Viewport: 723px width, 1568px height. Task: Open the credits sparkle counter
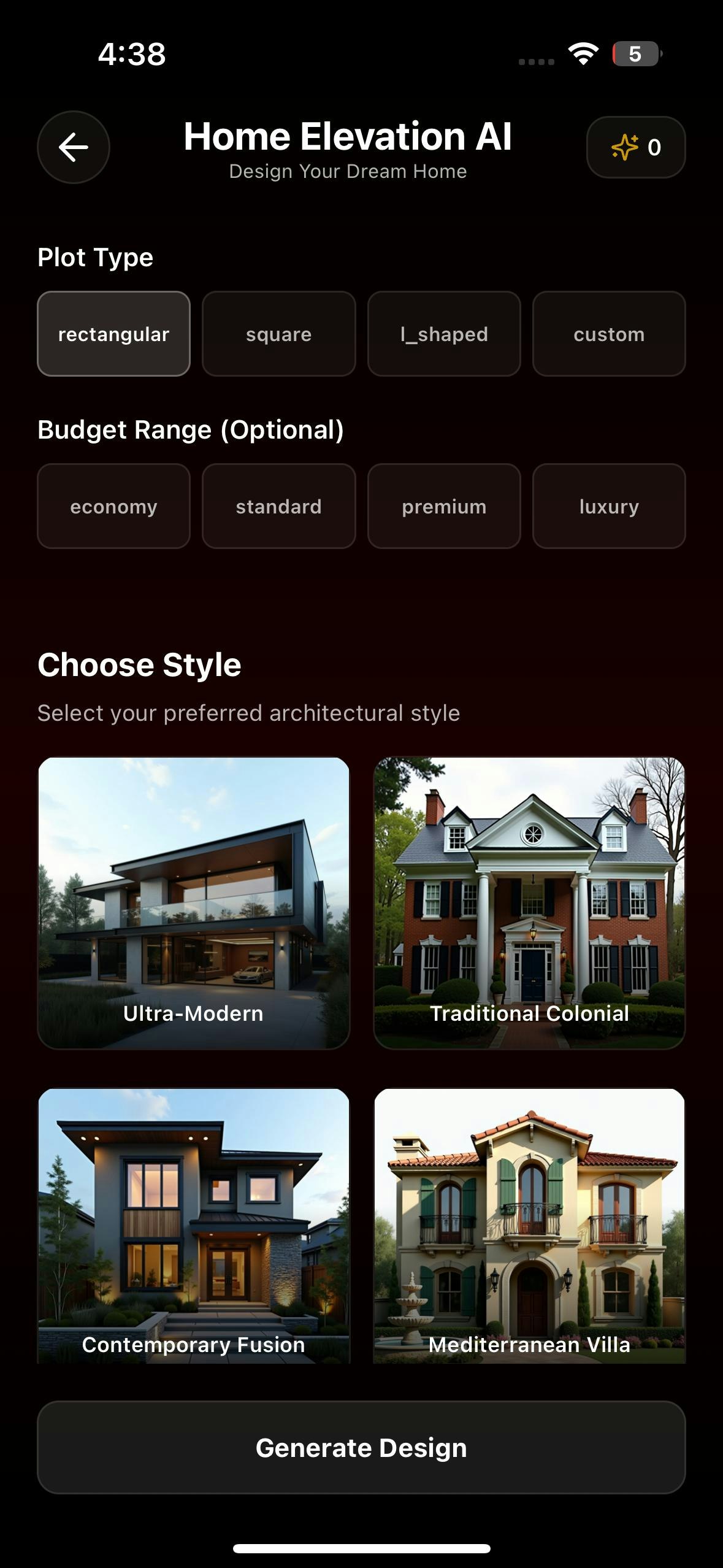coord(636,147)
